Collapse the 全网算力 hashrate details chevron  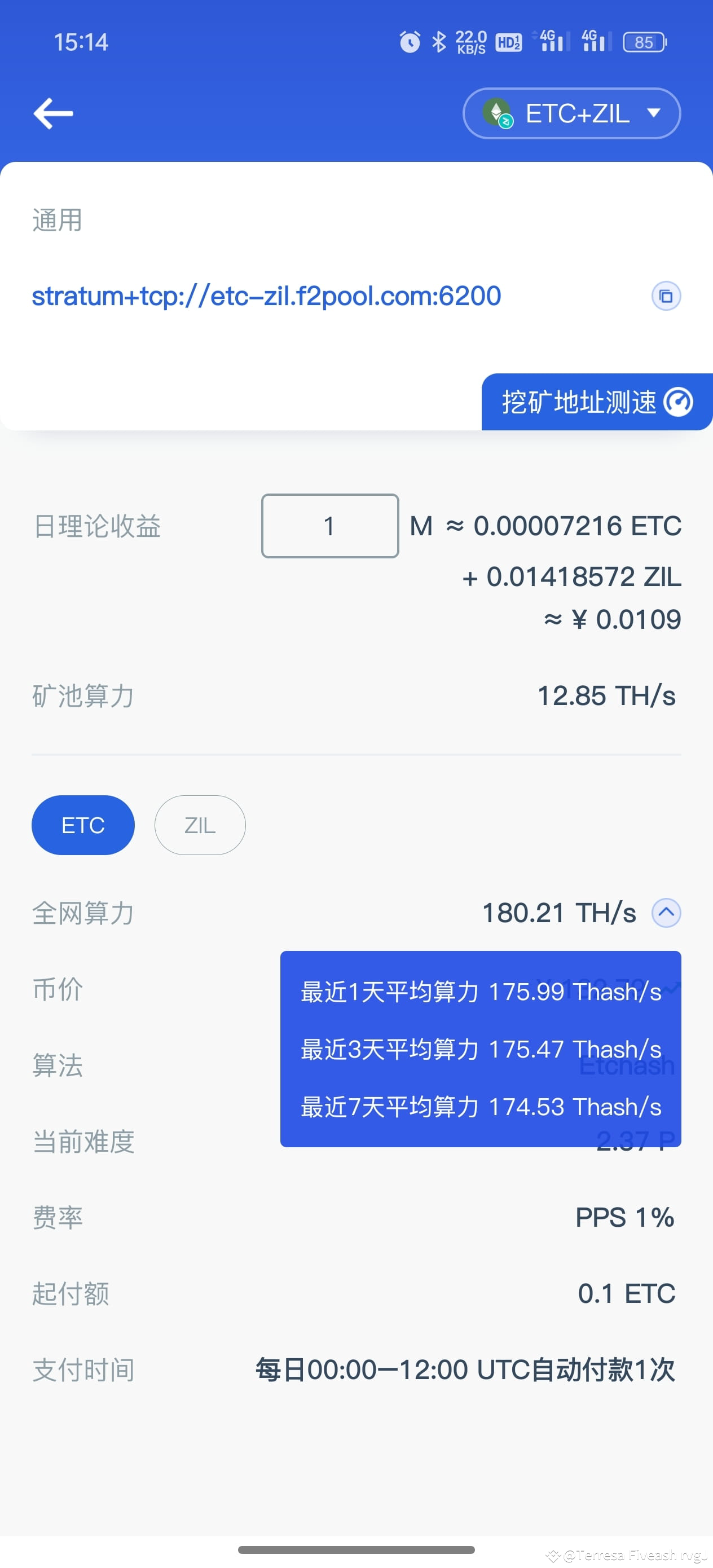click(666, 913)
